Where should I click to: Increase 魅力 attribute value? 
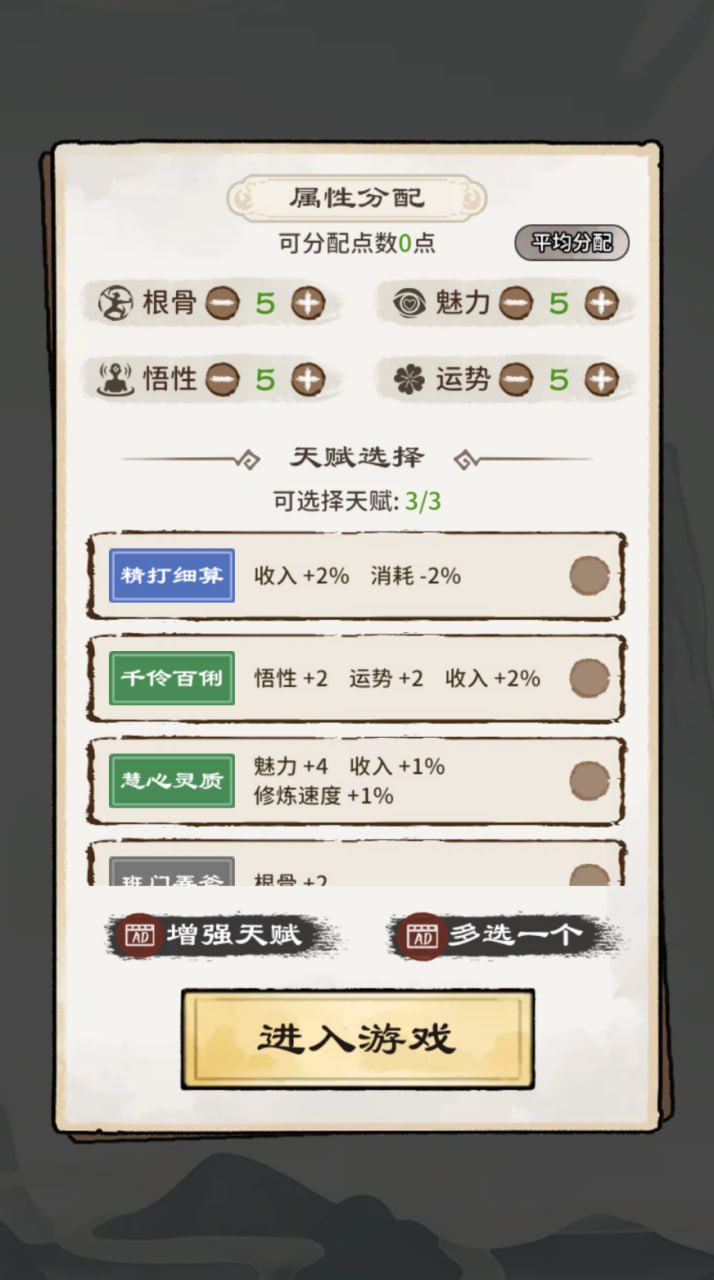coord(601,303)
